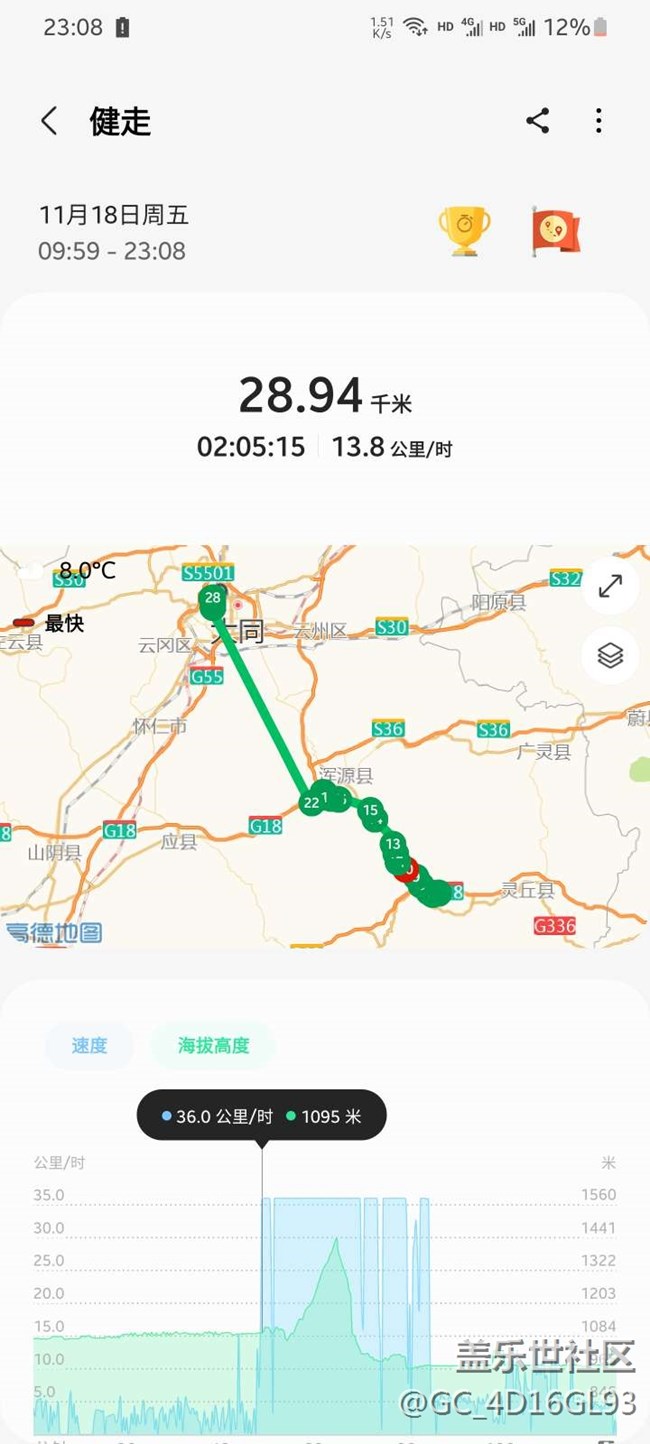The width and height of the screenshot is (650, 1444).
Task: Toggle the 海拔高度 chart chip
Action: [x=213, y=1046]
